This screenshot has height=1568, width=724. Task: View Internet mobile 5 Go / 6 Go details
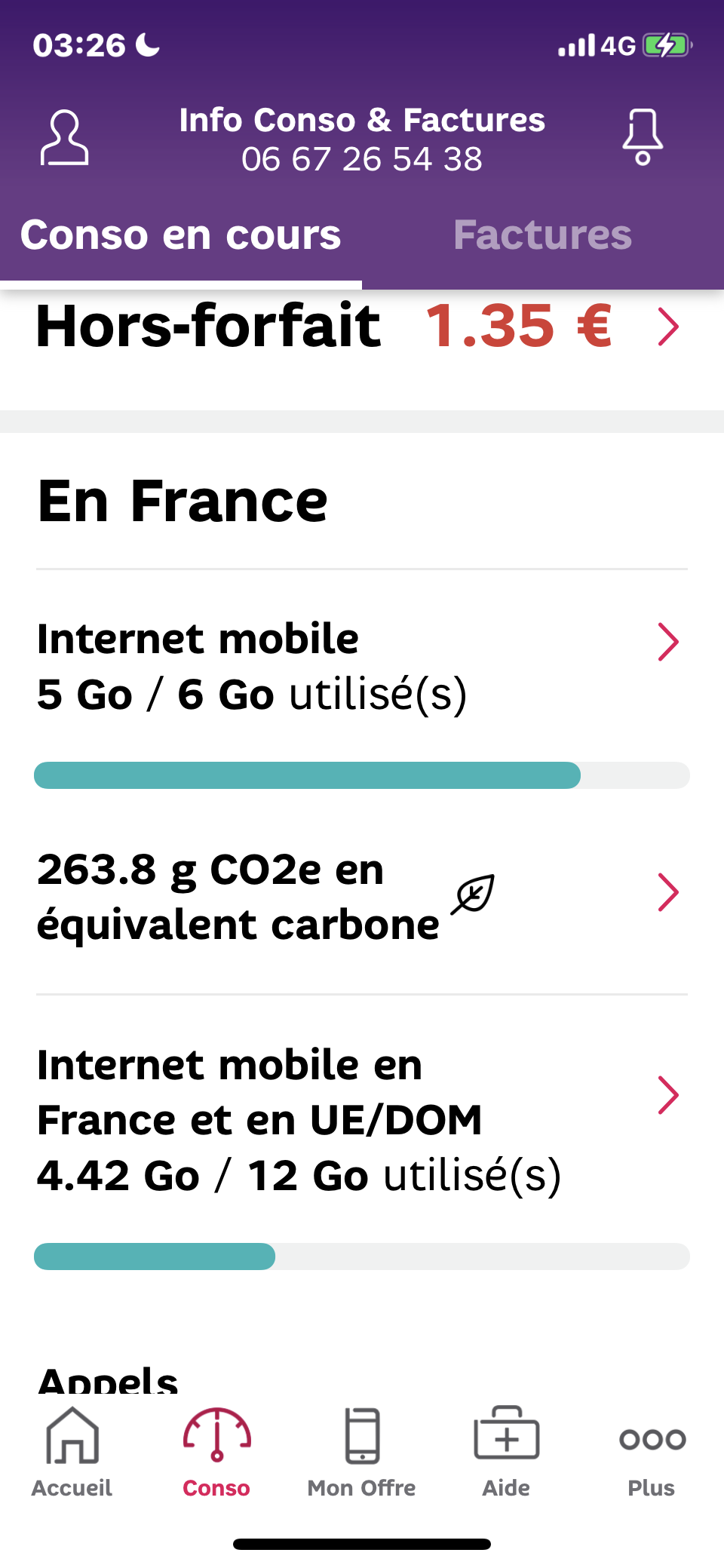pos(362,667)
